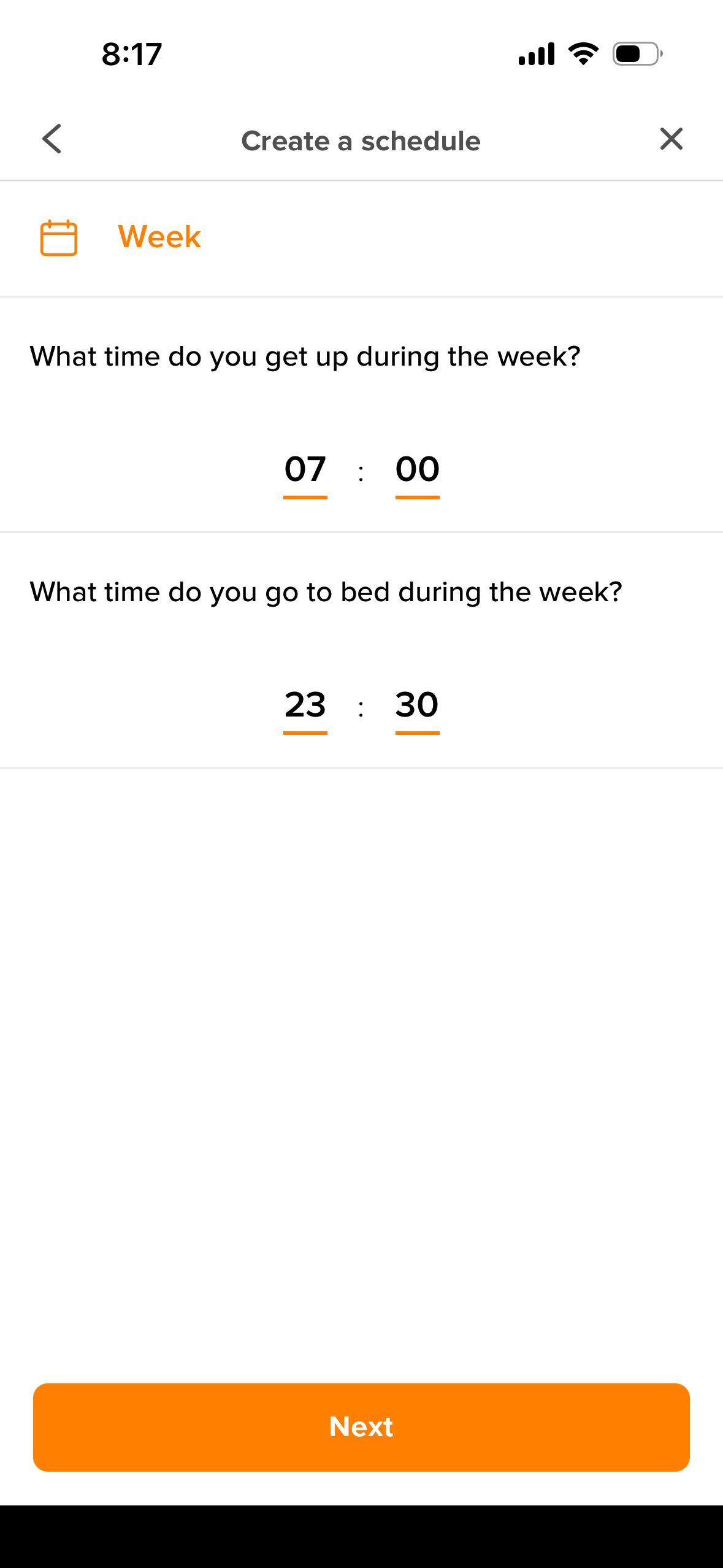Tap the clock showing 8:17 in the status bar
723x1568 pixels.
pyautogui.click(x=131, y=54)
